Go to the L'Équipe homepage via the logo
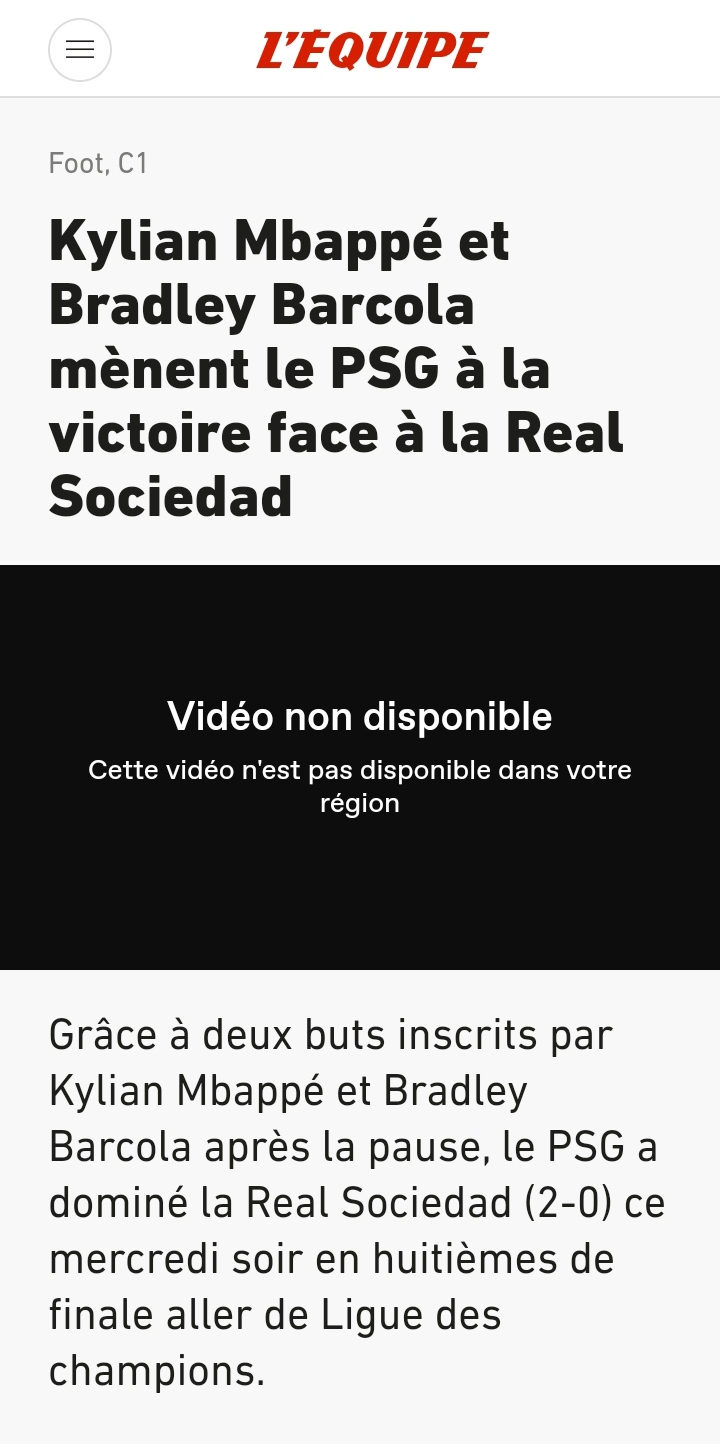This screenshot has width=720, height=1444. point(372,50)
